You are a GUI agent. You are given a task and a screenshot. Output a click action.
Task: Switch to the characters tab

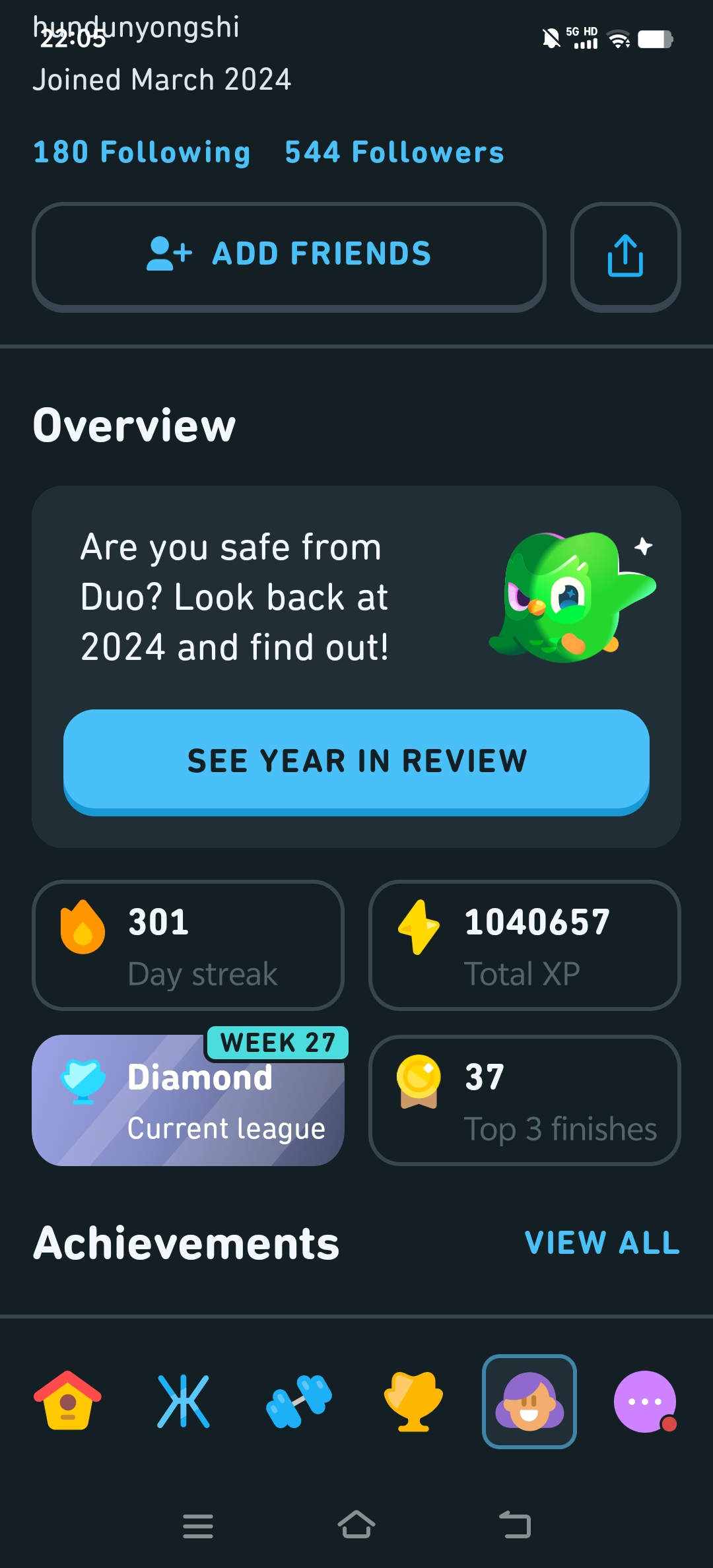point(184,1401)
